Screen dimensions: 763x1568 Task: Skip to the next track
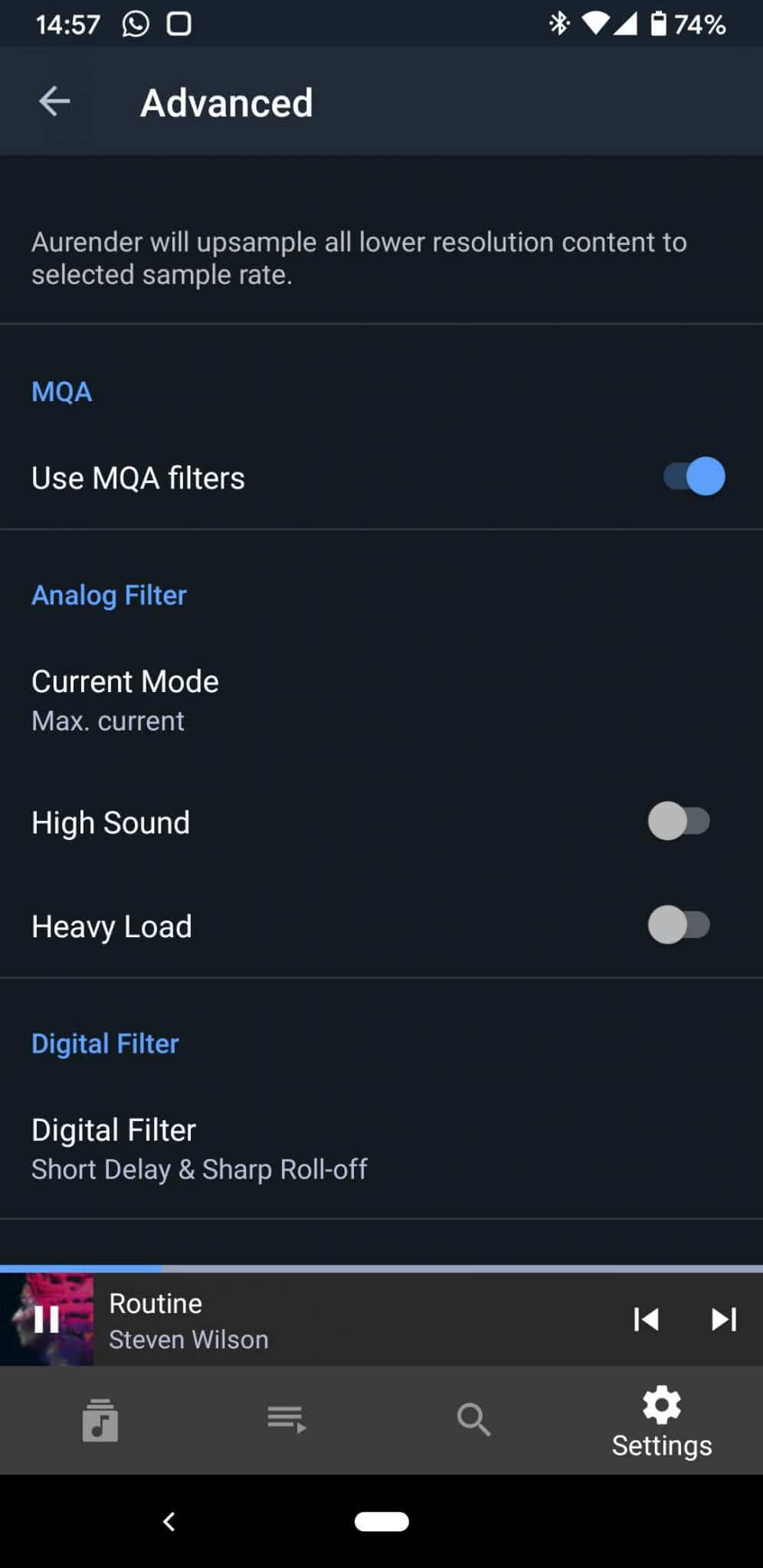[x=723, y=1319]
